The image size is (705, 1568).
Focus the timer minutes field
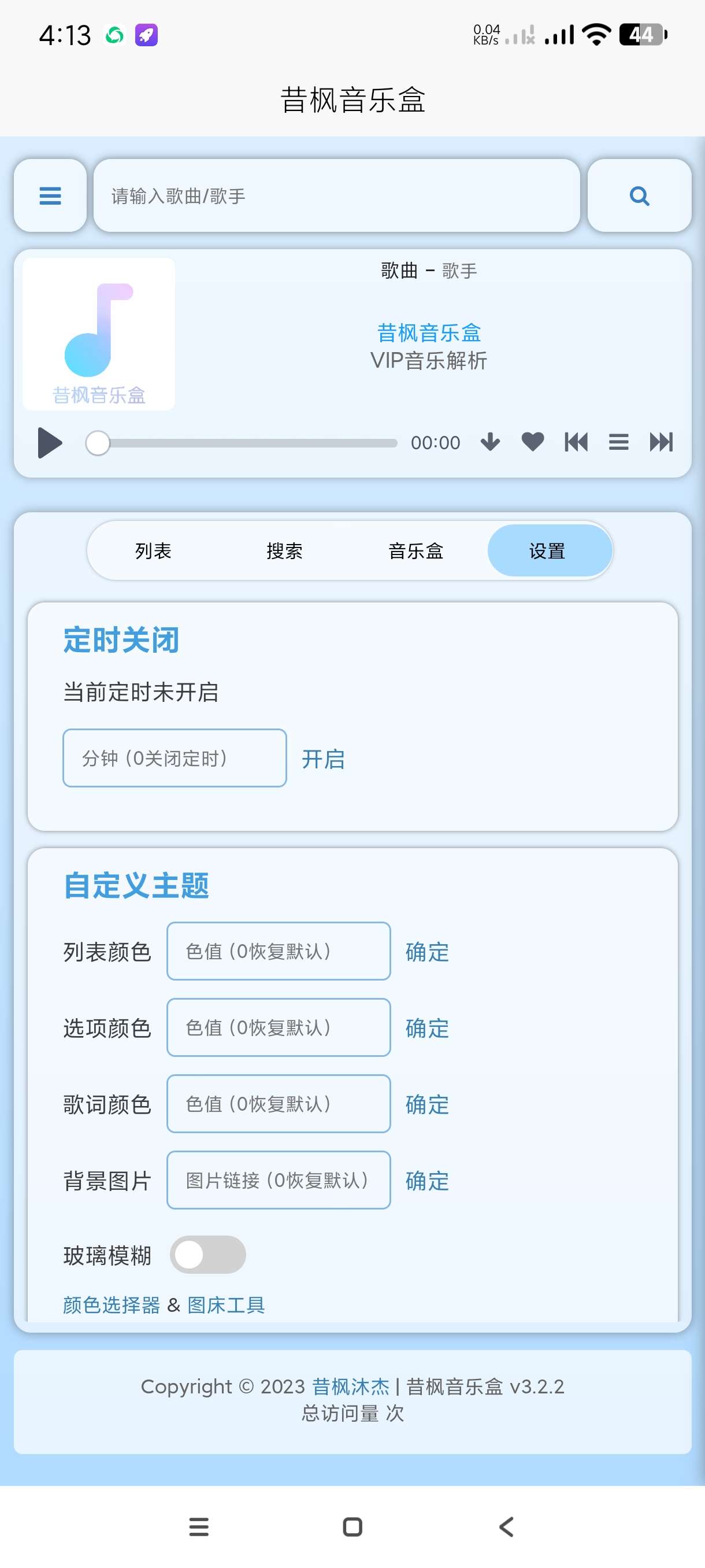point(175,758)
